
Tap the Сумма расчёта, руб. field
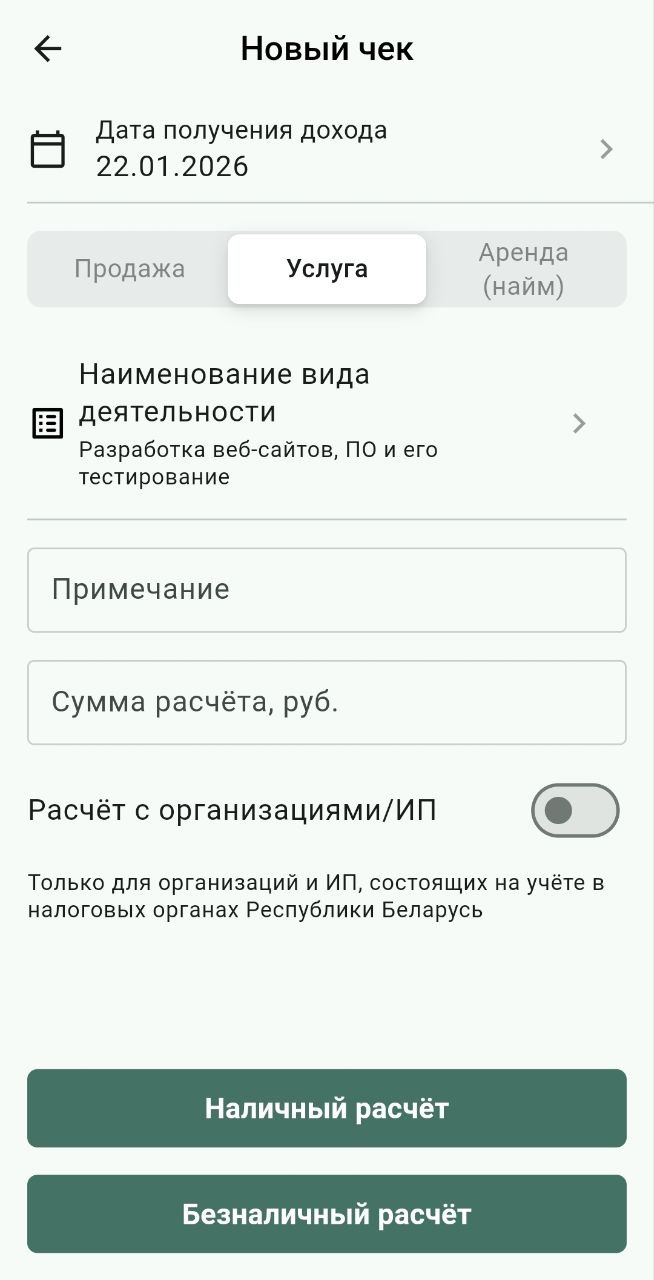pos(326,703)
